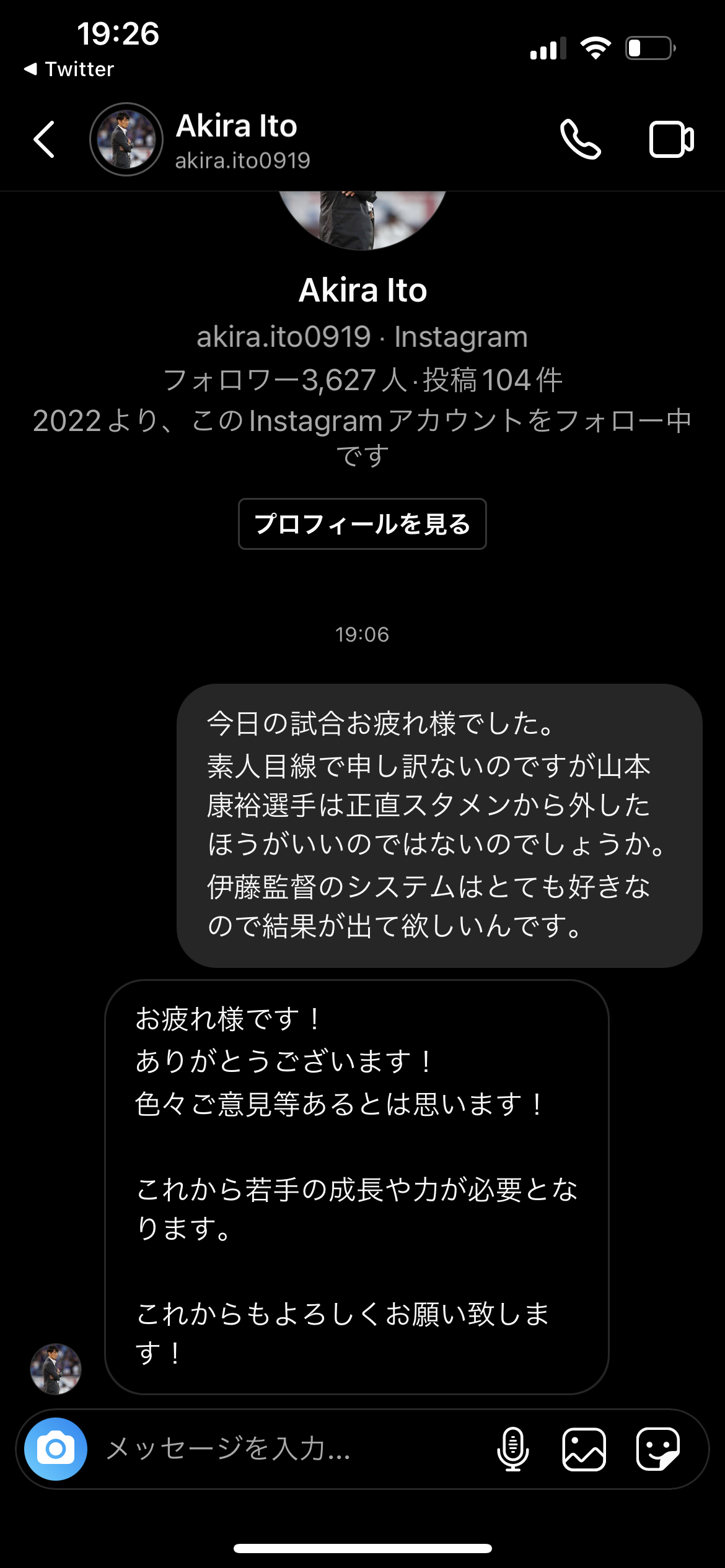
Task: Open the camera from message bar
Action: pyautogui.click(x=56, y=1449)
